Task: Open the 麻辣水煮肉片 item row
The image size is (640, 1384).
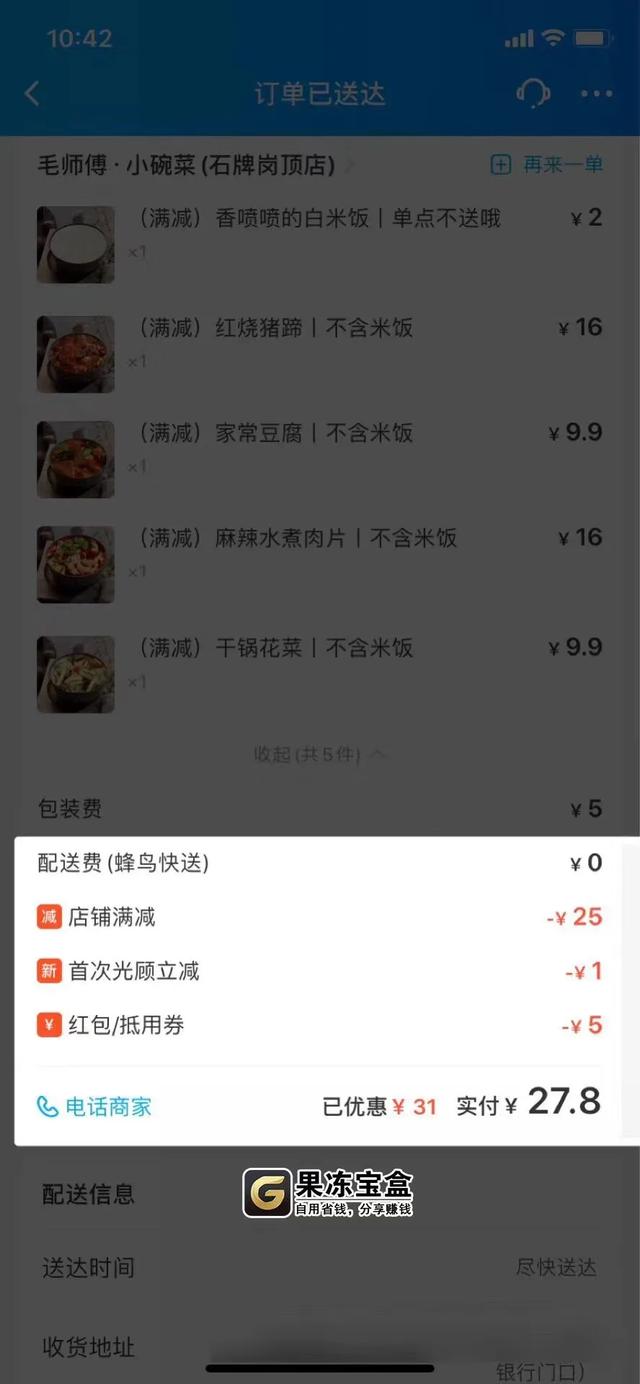Action: click(335, 538)
